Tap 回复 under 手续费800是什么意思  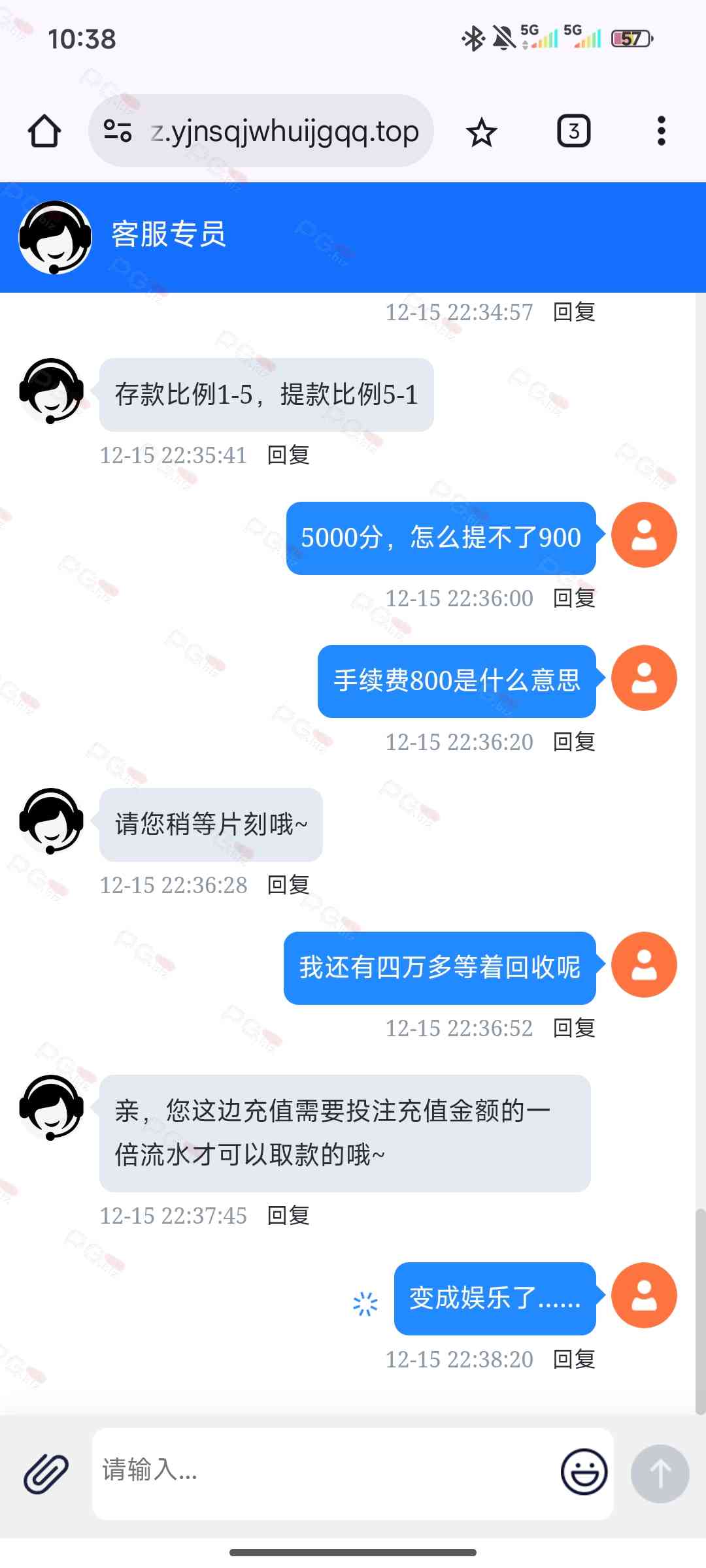(574, 742)
